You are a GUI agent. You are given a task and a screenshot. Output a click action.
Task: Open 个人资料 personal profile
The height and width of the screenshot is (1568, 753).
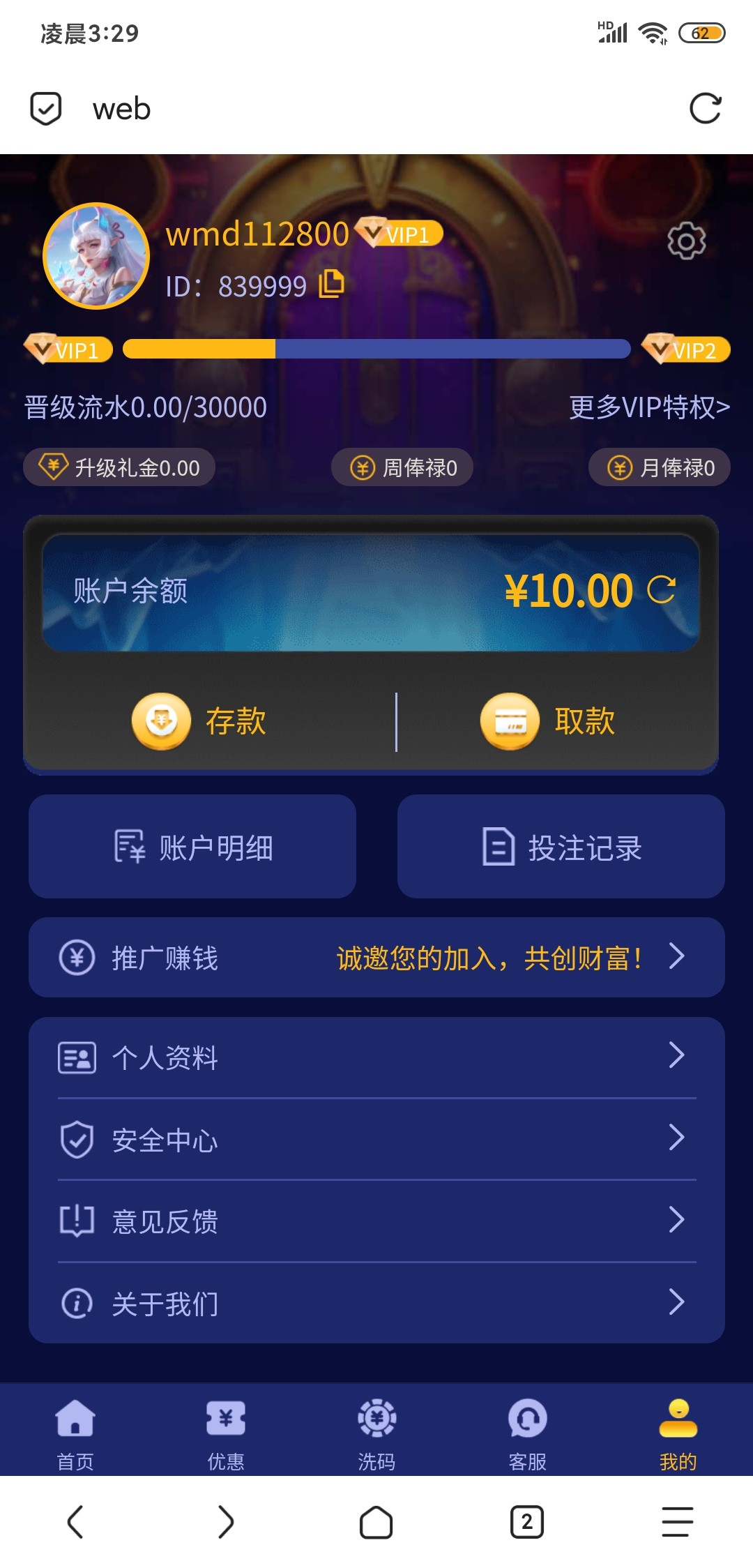click(x=376, y=1057)
